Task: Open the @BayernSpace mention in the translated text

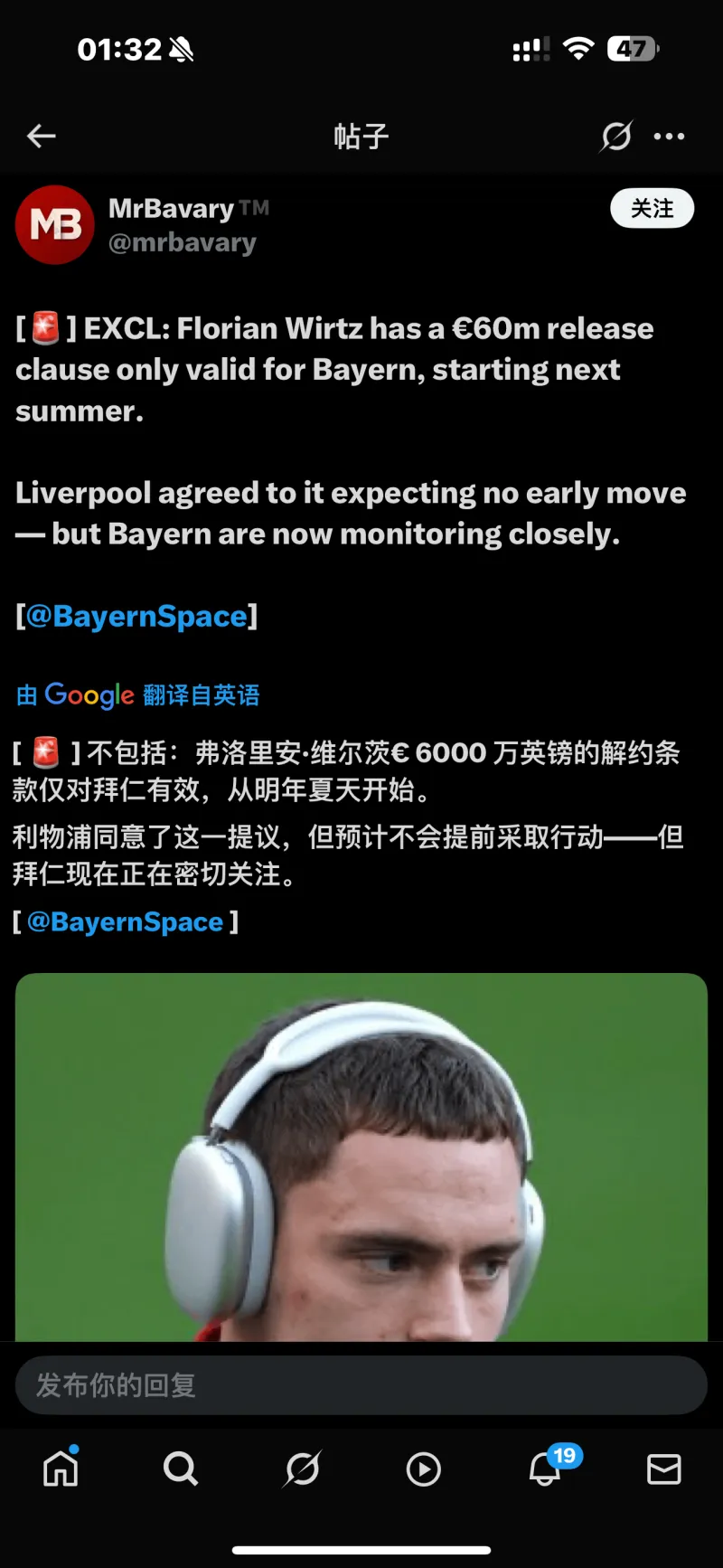Action: coord(125,921)
